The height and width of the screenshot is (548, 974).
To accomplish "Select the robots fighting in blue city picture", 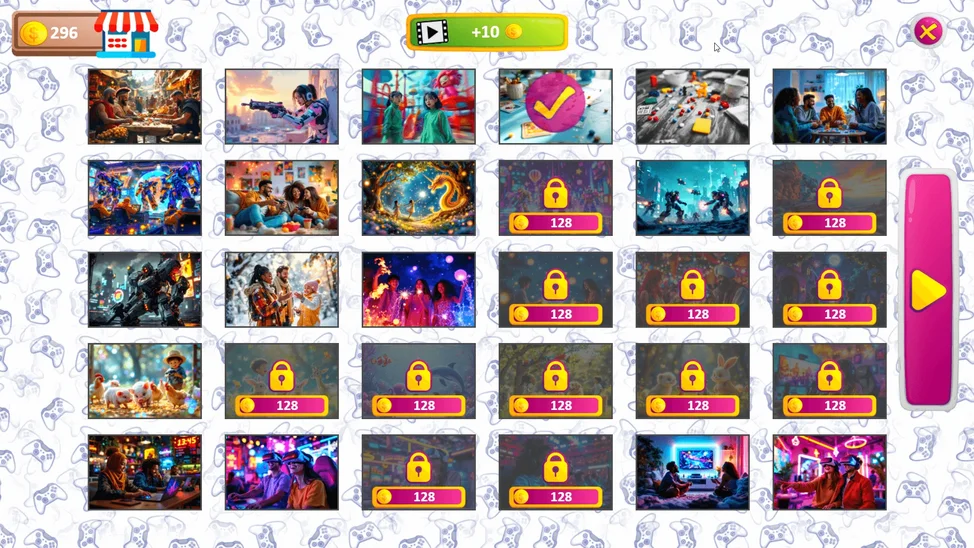I will [692, 198].
